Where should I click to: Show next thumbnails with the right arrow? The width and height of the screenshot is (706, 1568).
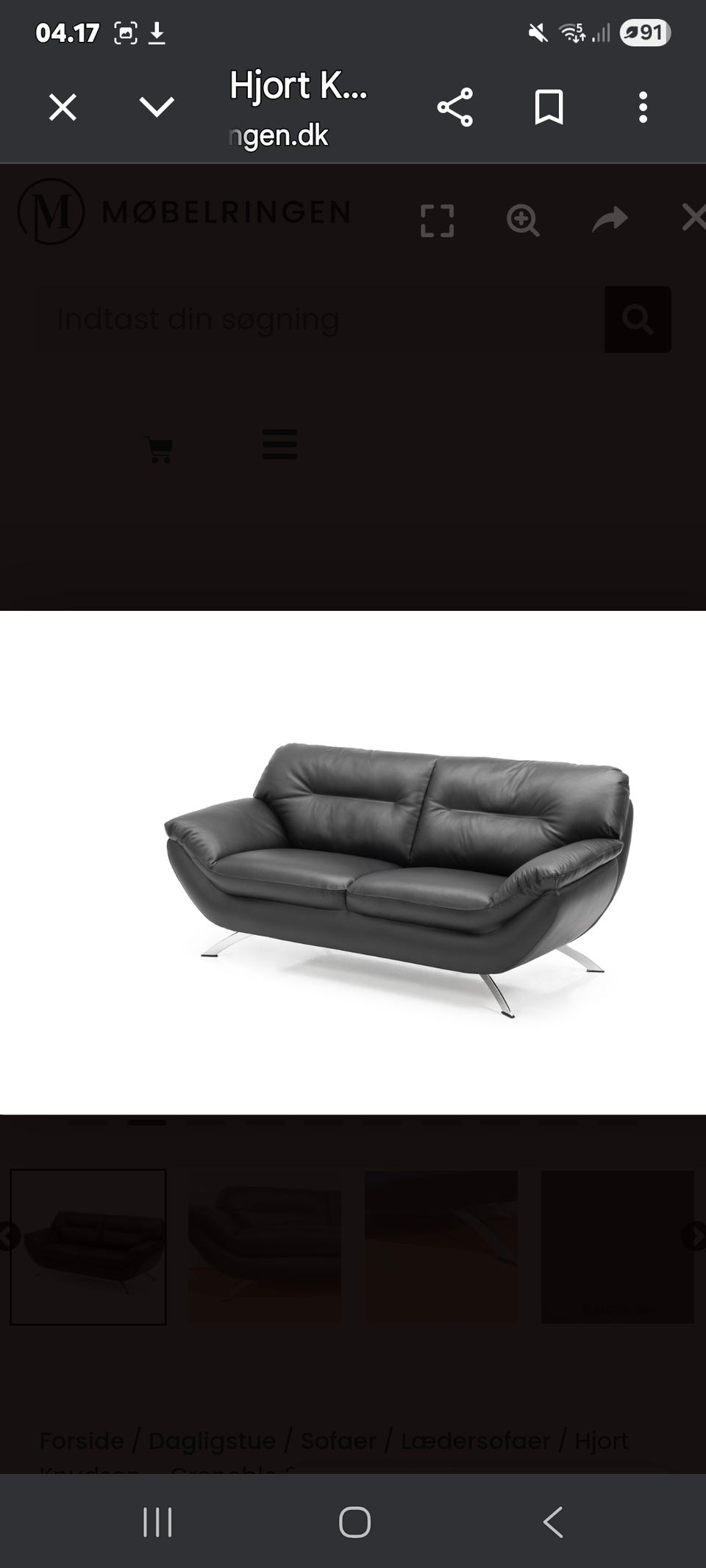click(x=695, y=1236)
